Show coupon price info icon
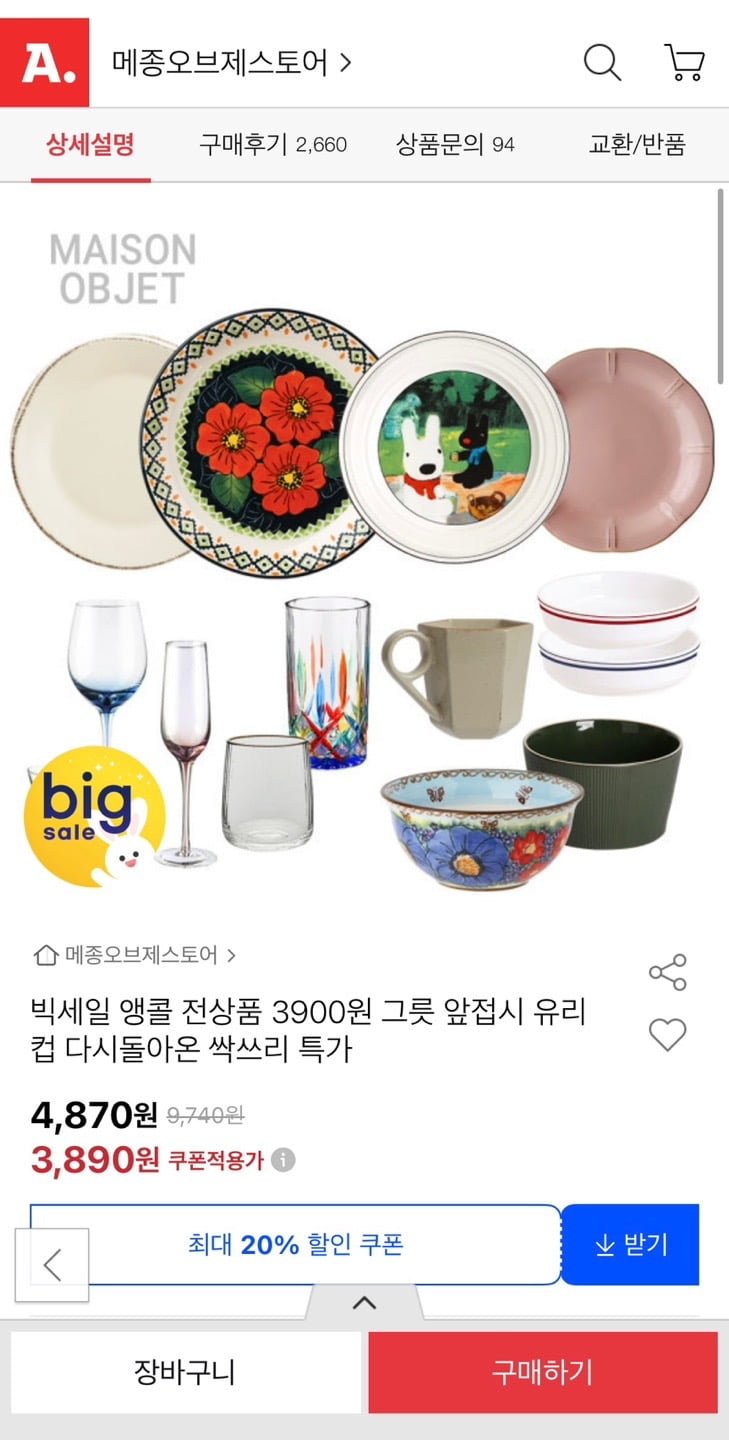The image size is (729, 1440). [x=284, y=1160]
